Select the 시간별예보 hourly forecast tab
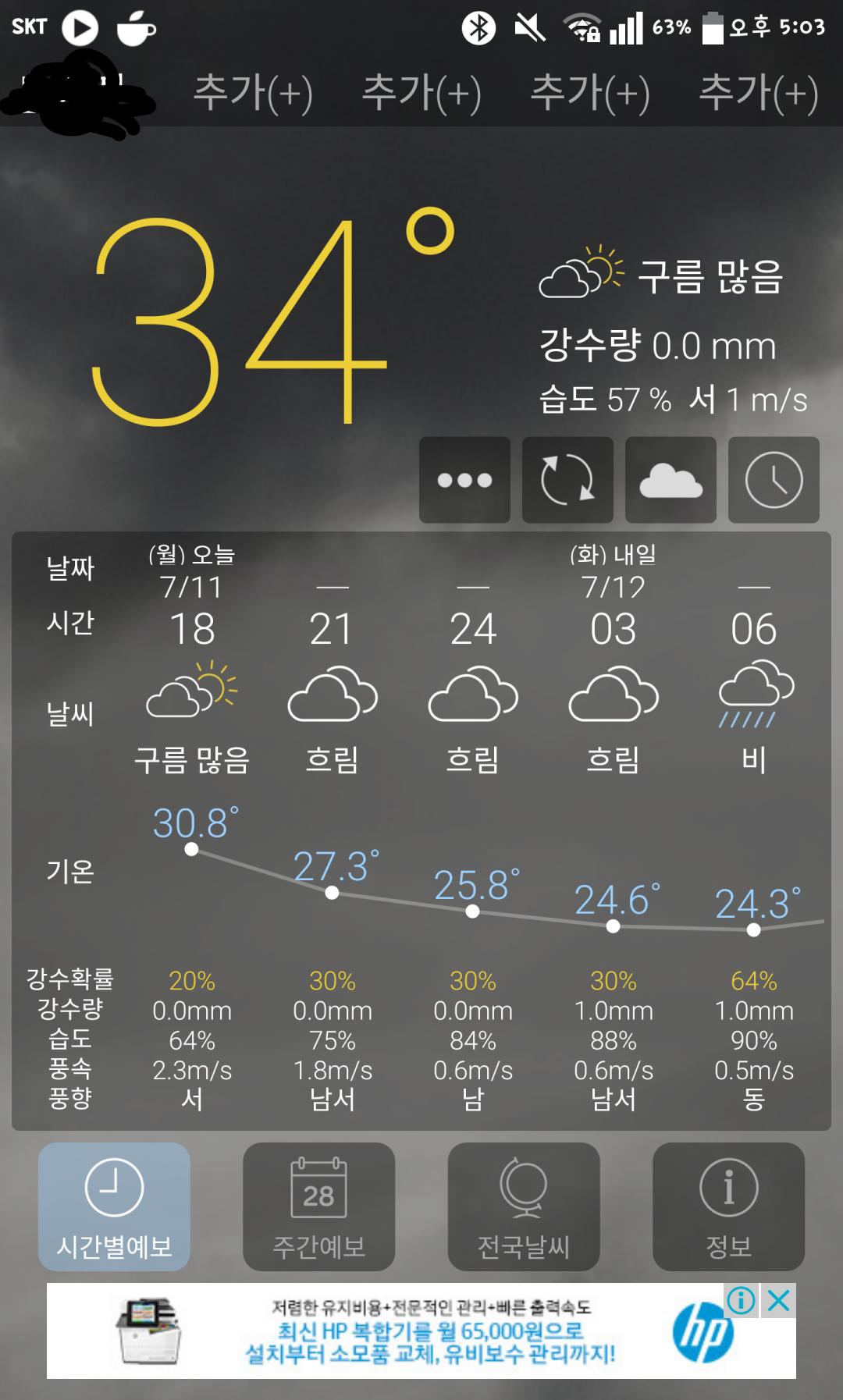This screenshot has height=1400, width=843. tap(114, 1206)
